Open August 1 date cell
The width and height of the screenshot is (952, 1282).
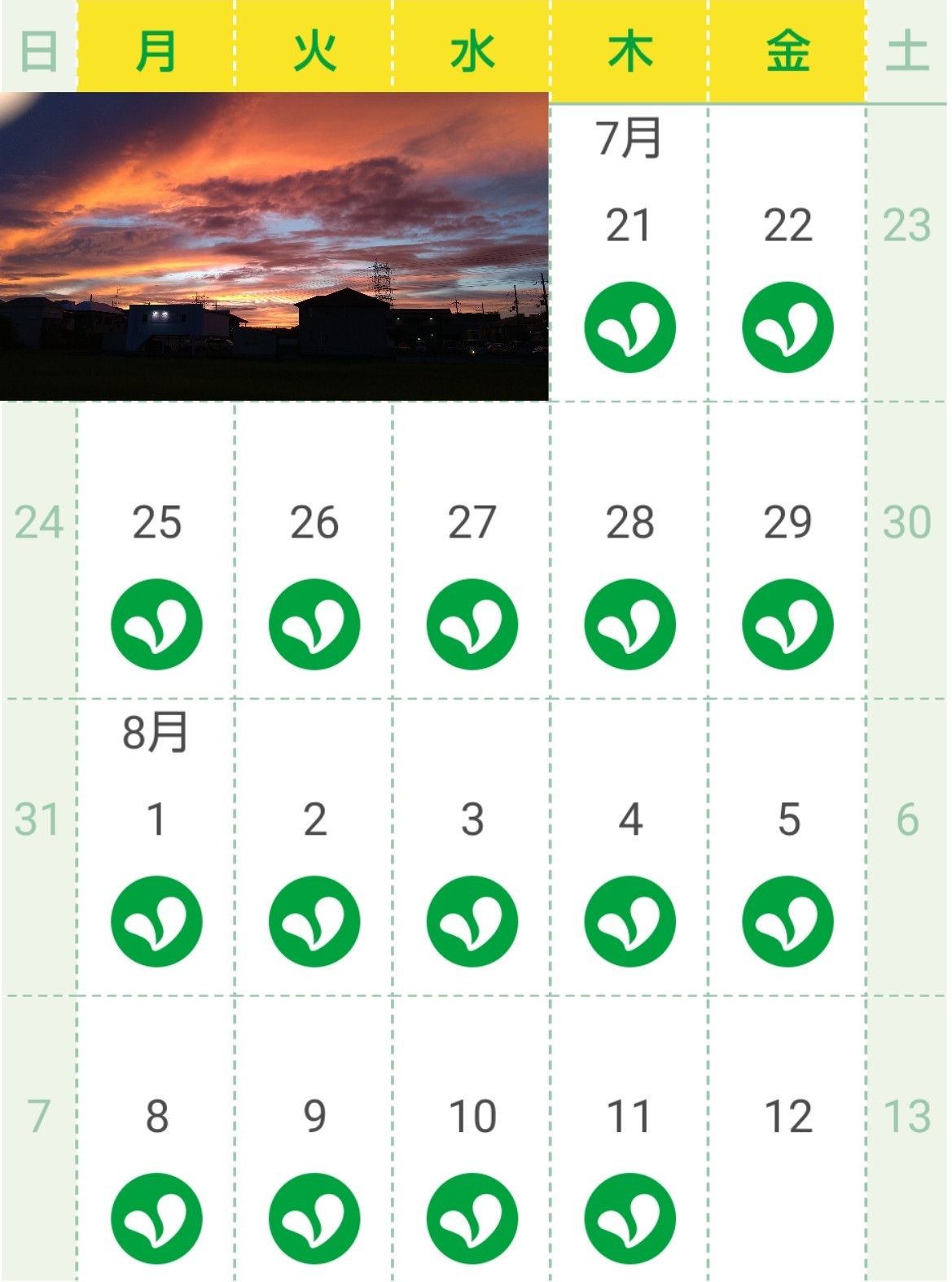[156, 847]
